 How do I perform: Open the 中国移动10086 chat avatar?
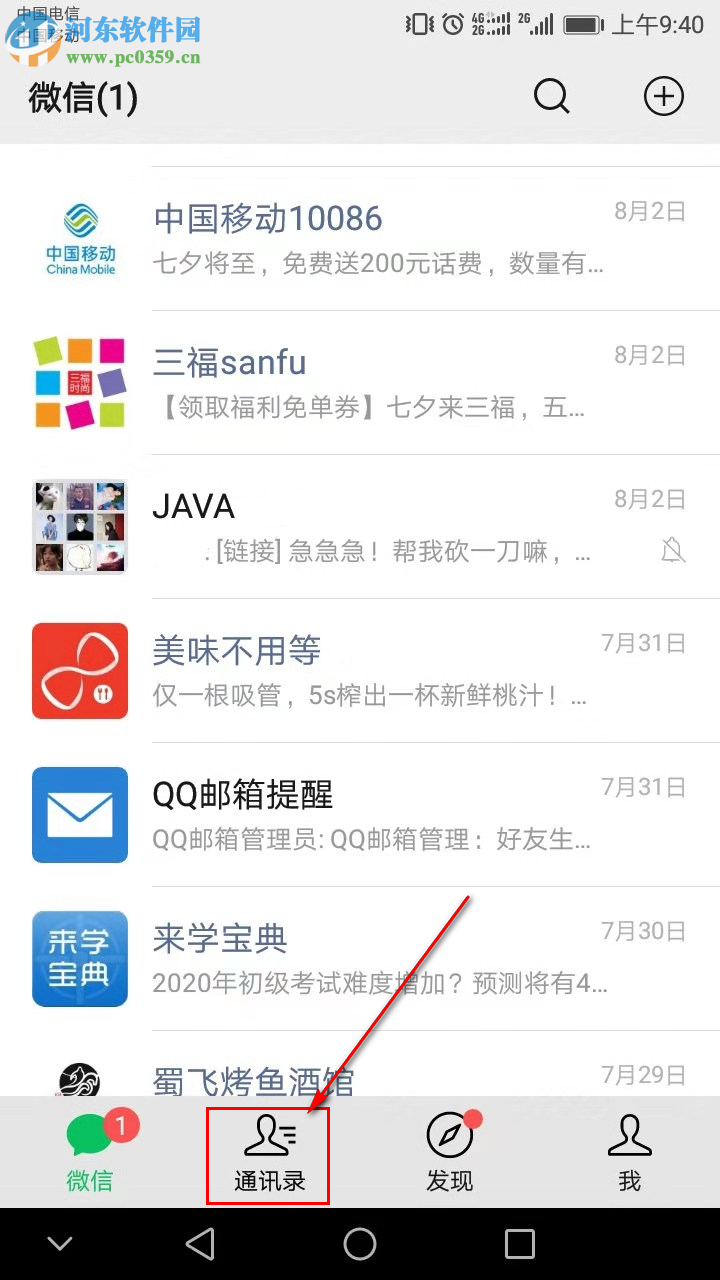[x=79, y=238]
